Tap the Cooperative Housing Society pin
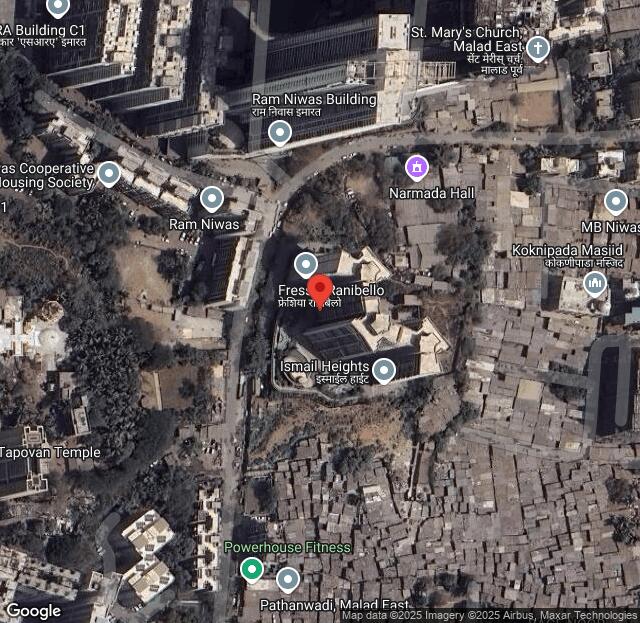640x623 pixels. (109, 174)
